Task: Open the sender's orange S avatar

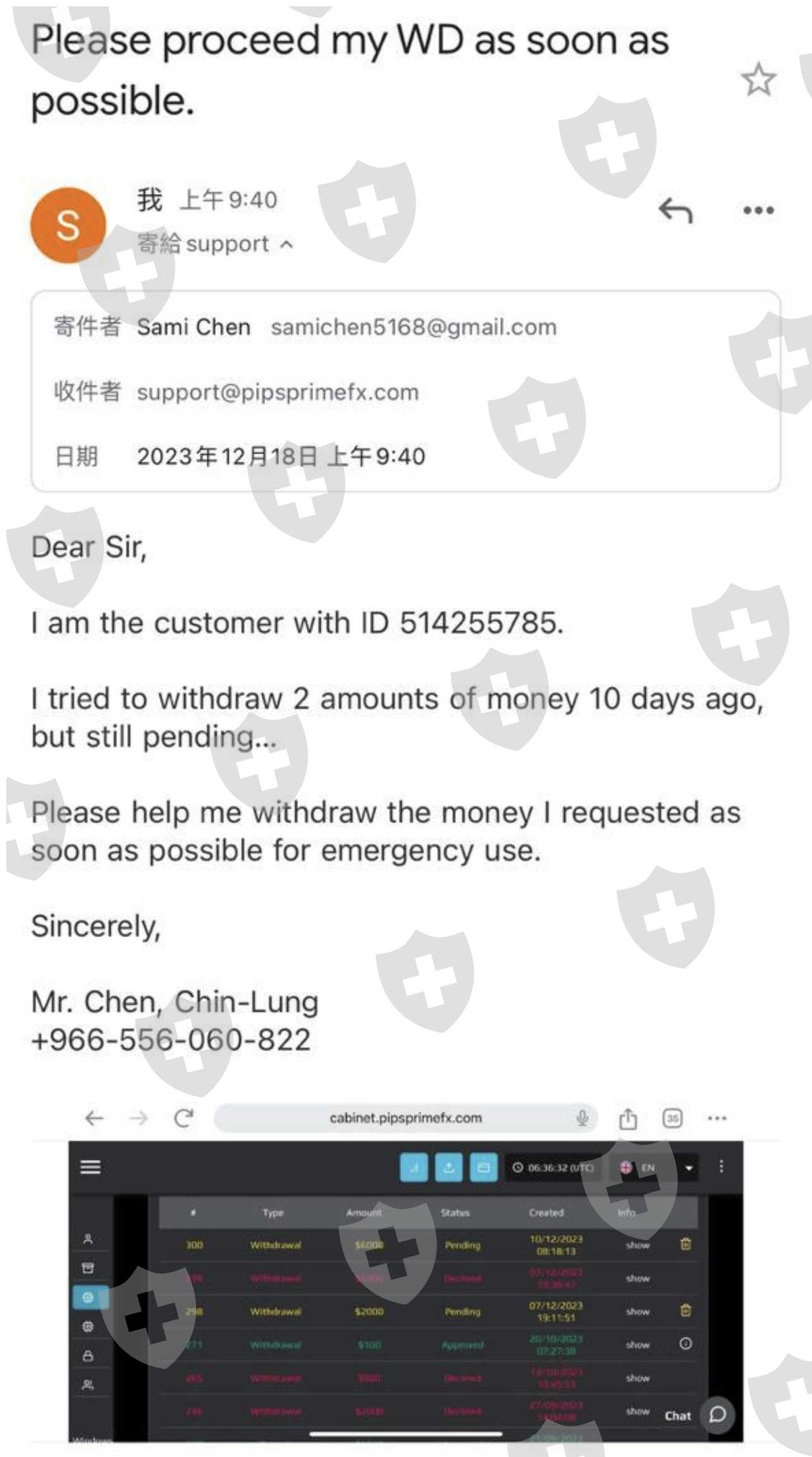Action: (x=68, y=224)
